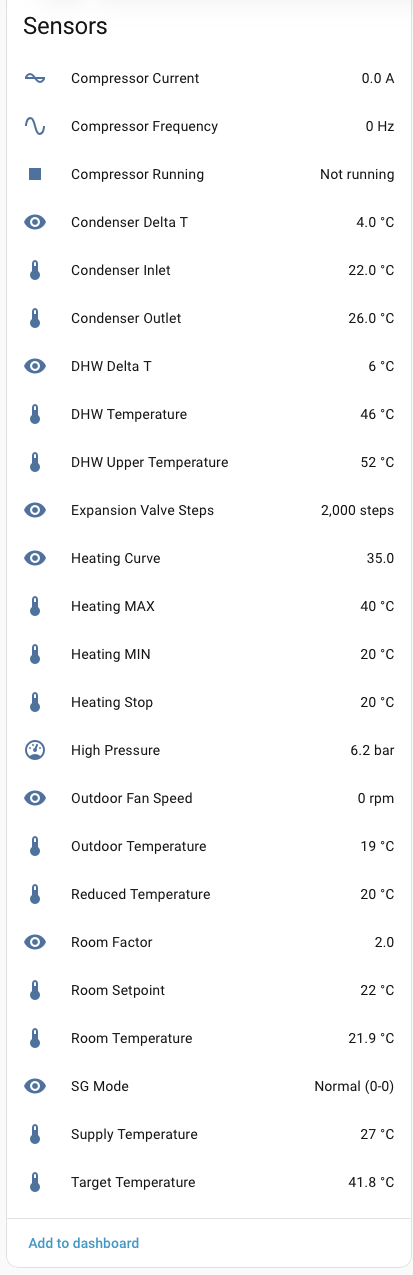Select the Room Temperature sensor
The width and height of the screenshot is (413, 1275).
pos(207,1038)
